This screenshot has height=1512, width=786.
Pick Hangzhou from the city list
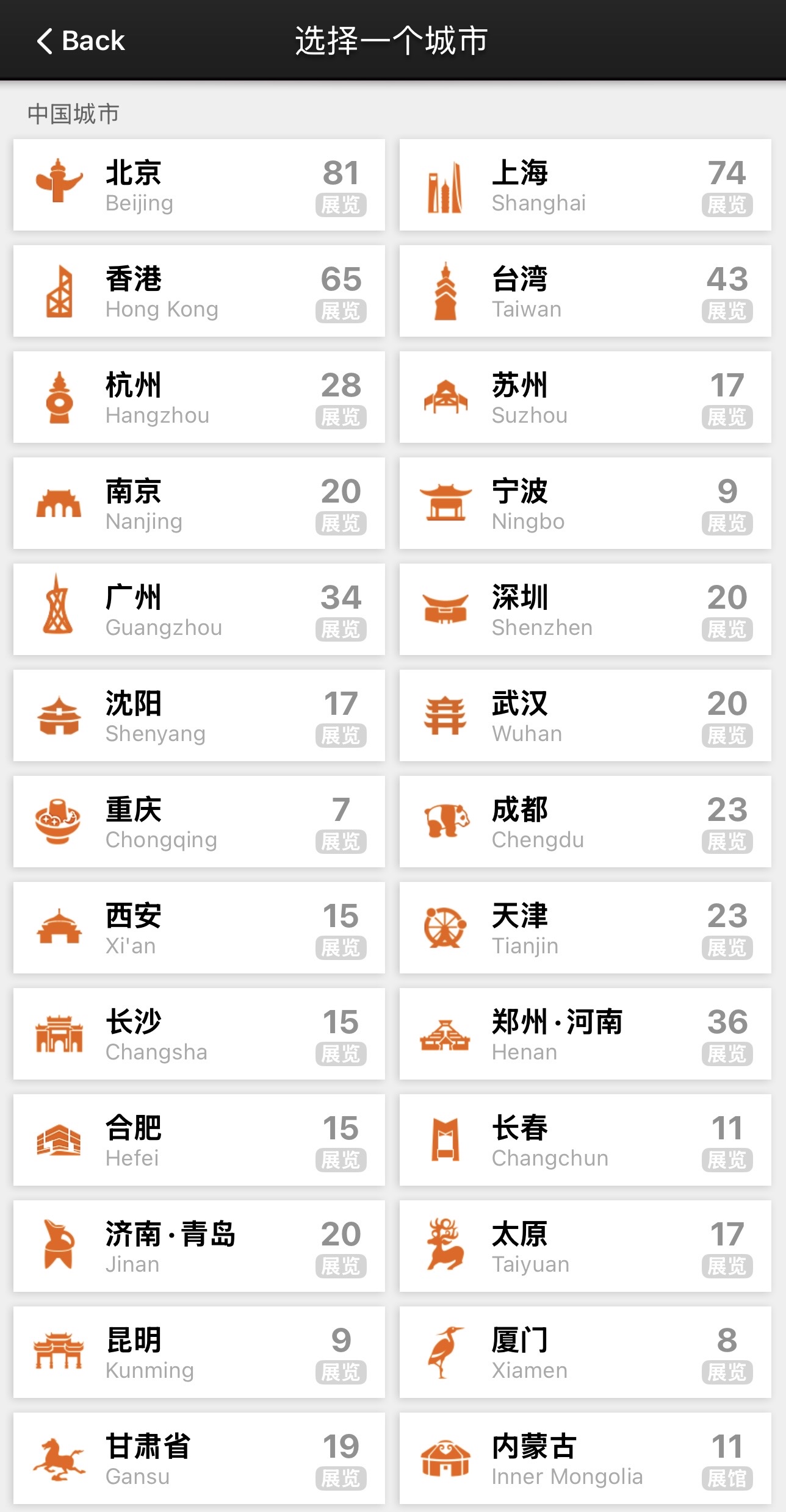pos(199,397)
